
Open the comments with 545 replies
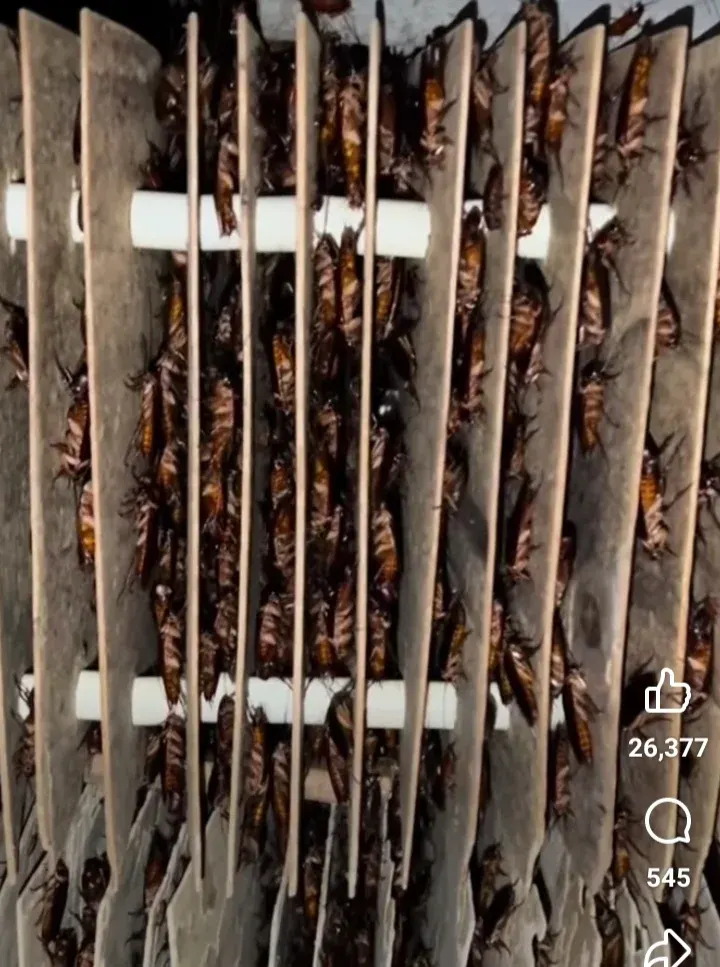667,823
